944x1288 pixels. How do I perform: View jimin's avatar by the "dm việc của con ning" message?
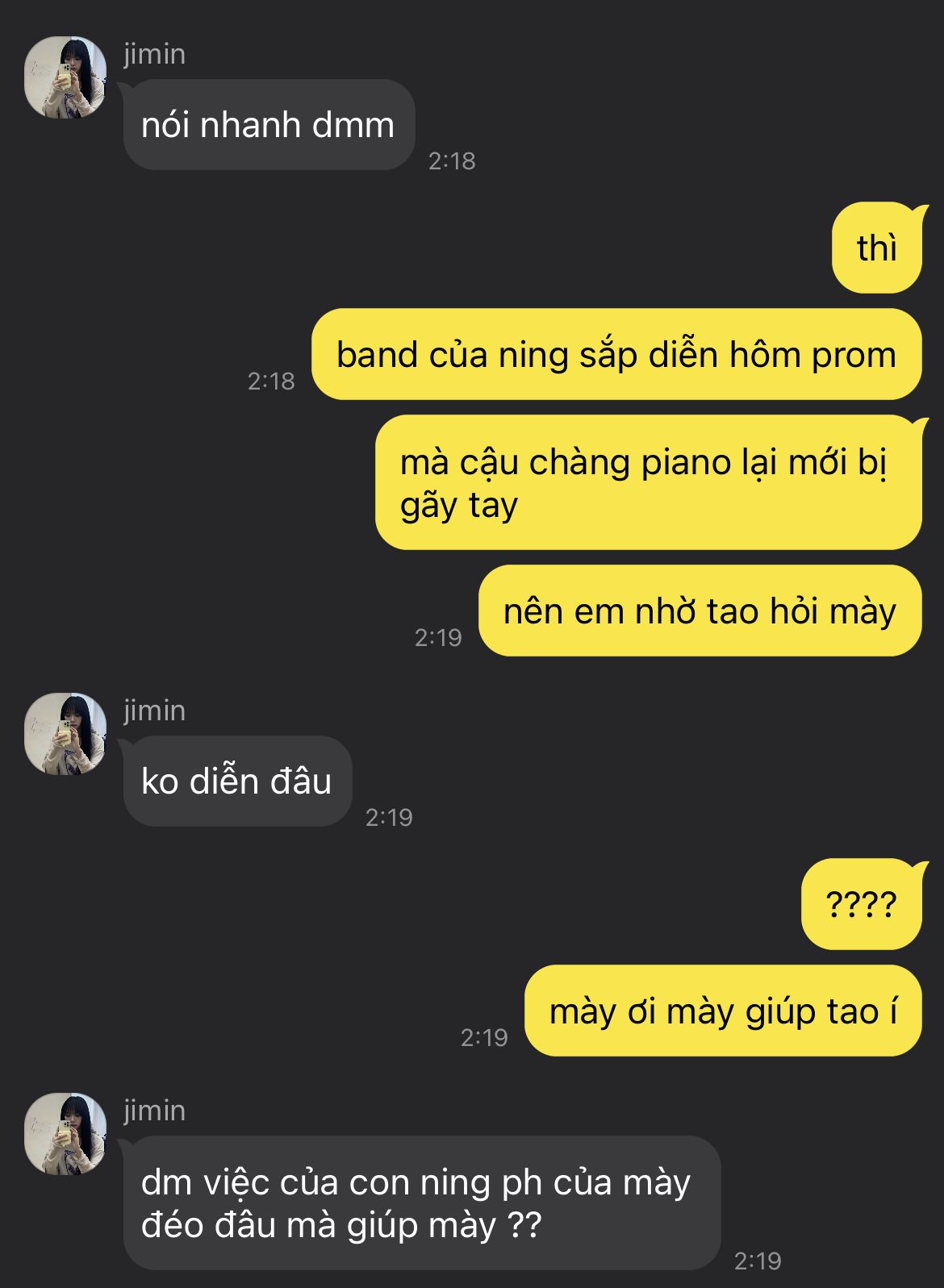[x=65, y=1134]
